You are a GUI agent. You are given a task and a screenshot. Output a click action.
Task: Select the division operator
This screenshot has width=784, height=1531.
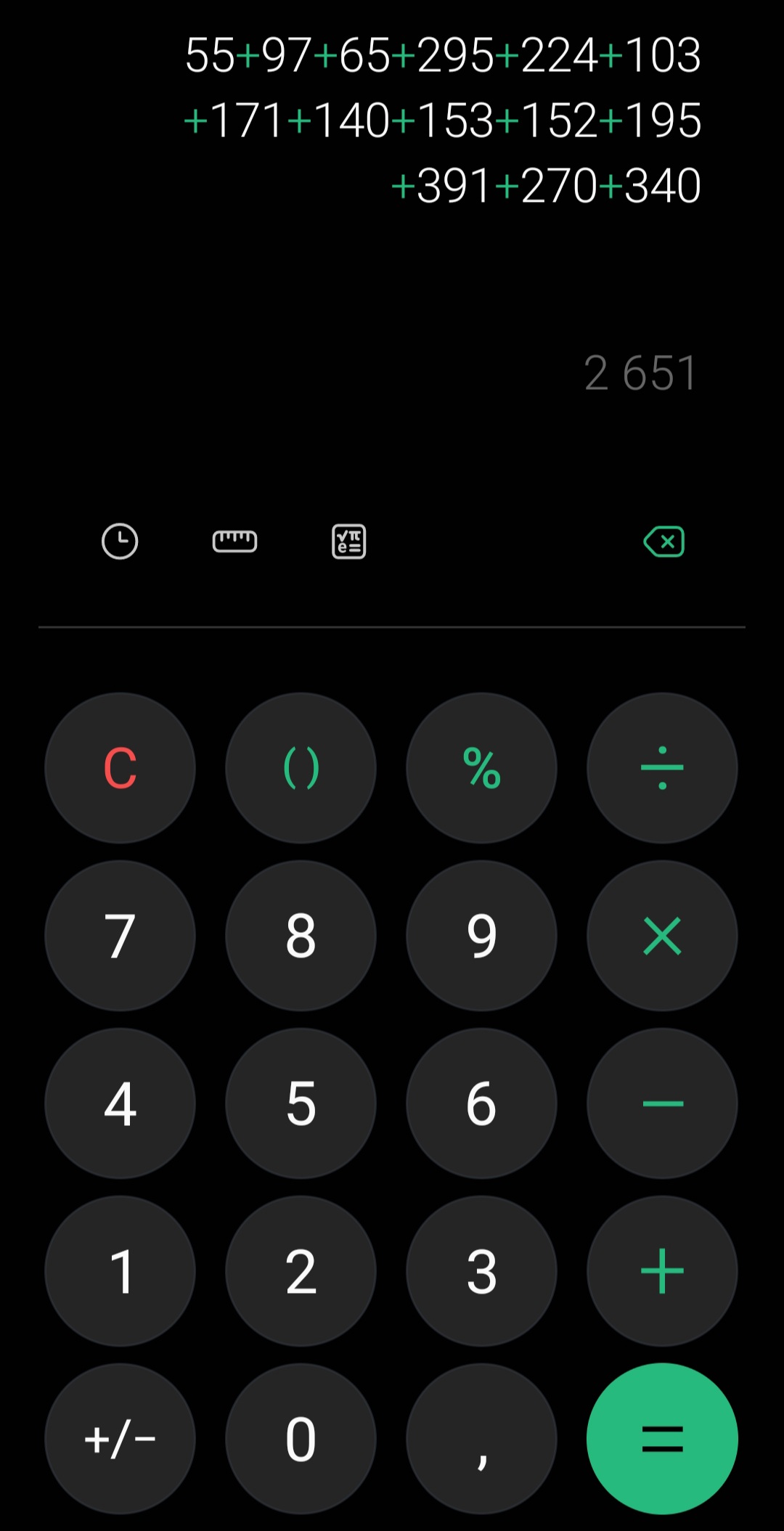pyautogui.click(x=662, y=768)
